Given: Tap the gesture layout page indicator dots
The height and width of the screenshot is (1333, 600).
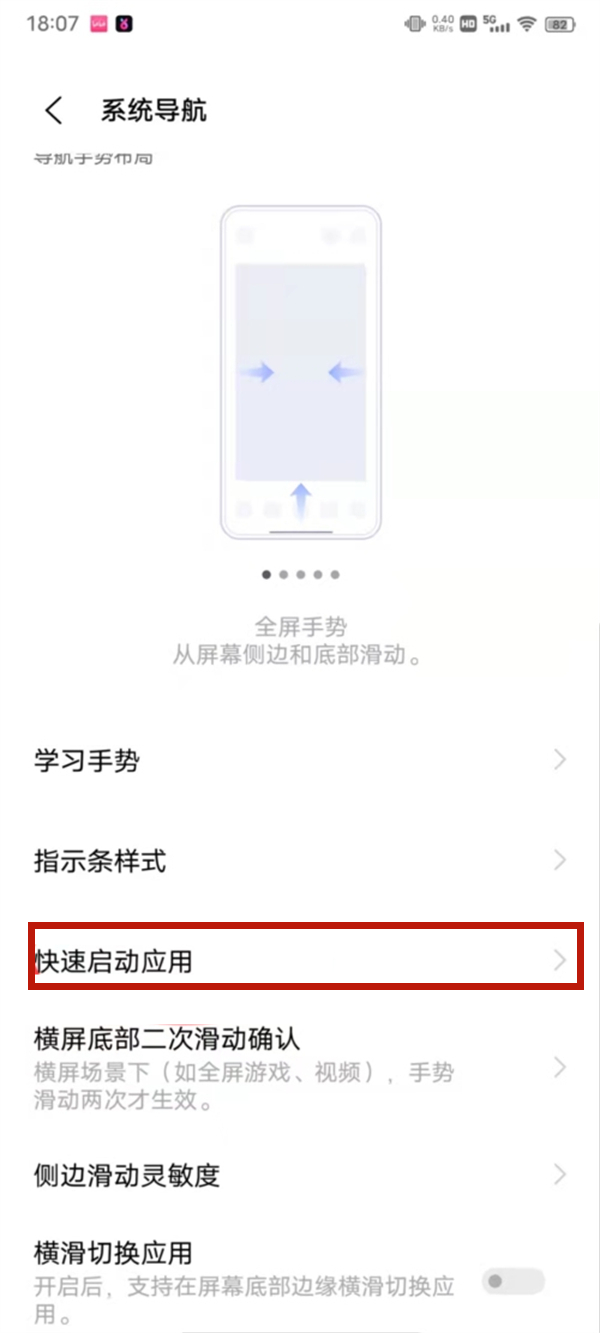Looking at the screenshot, I should tap(300, 575).
